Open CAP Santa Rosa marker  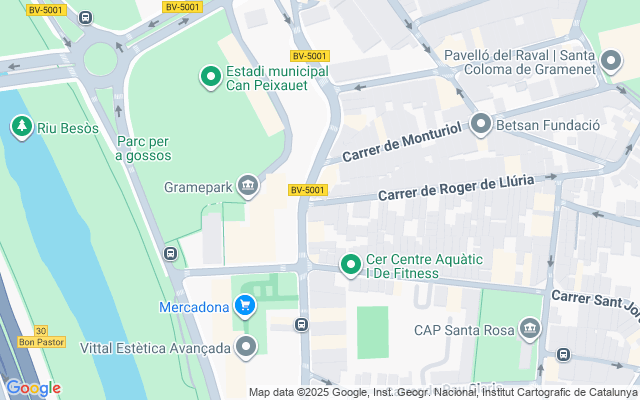530,329
